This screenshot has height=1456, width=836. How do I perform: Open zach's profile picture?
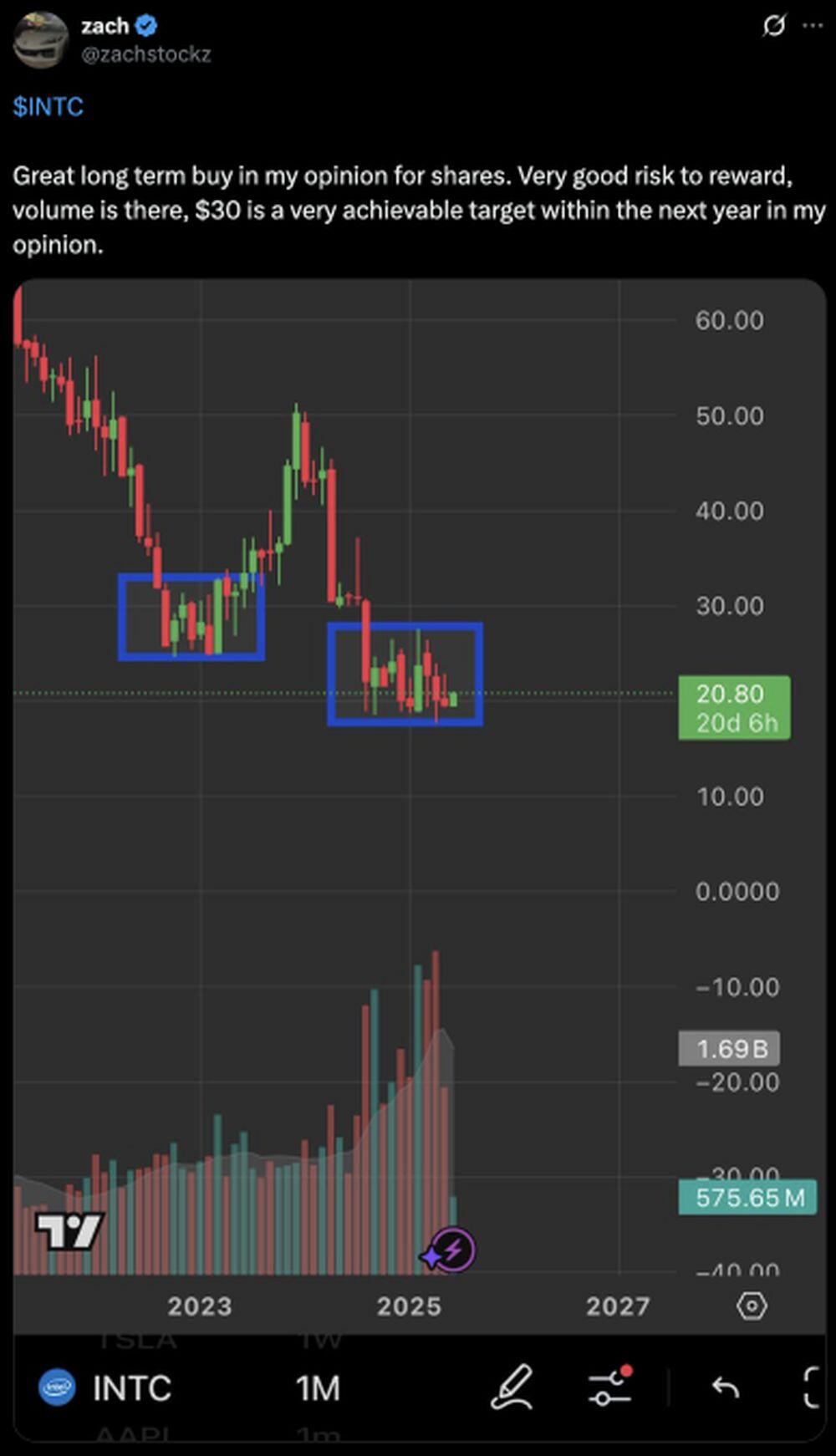[x=40, y=39]
